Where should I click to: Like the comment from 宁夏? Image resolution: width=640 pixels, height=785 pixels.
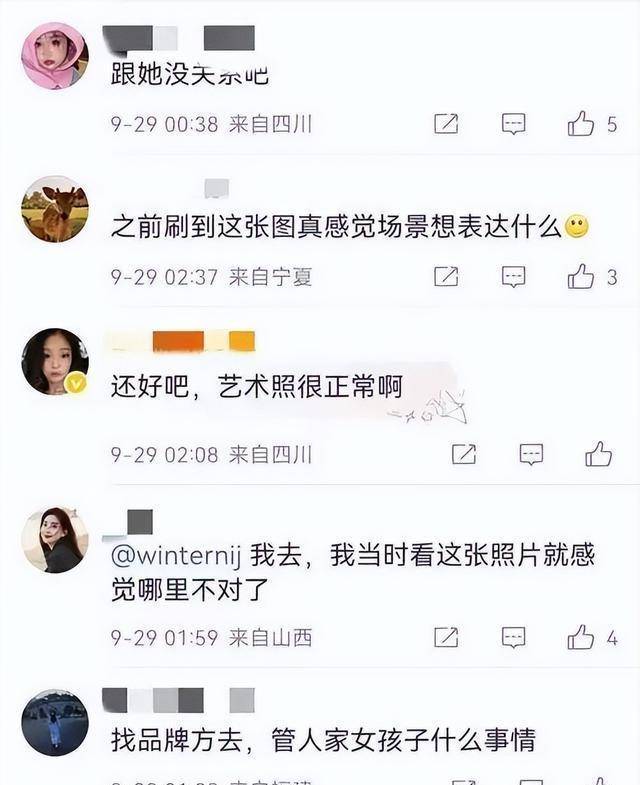point(581,277)
